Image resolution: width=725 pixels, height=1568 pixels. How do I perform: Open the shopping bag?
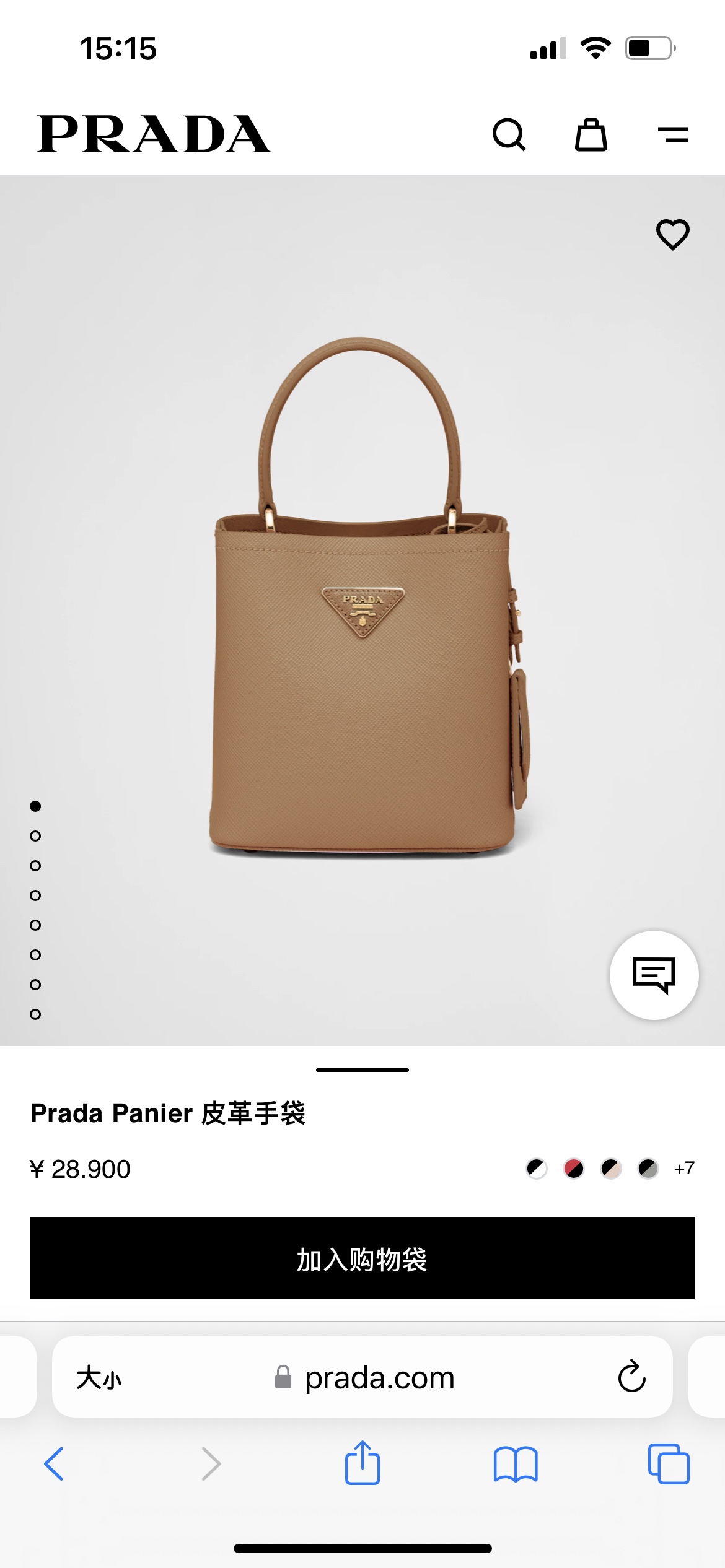click(591, 134)
